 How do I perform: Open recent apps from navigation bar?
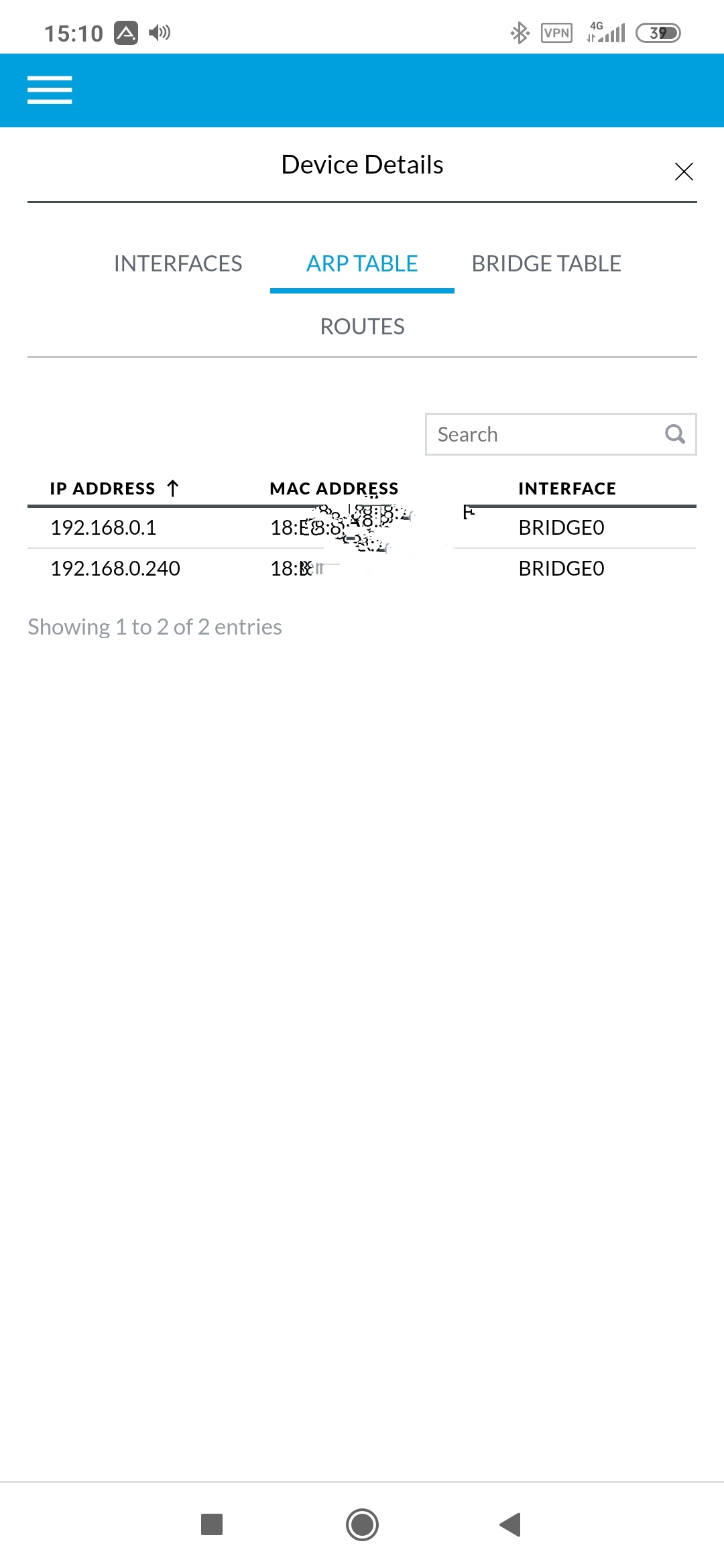[x=212, y=1524]
